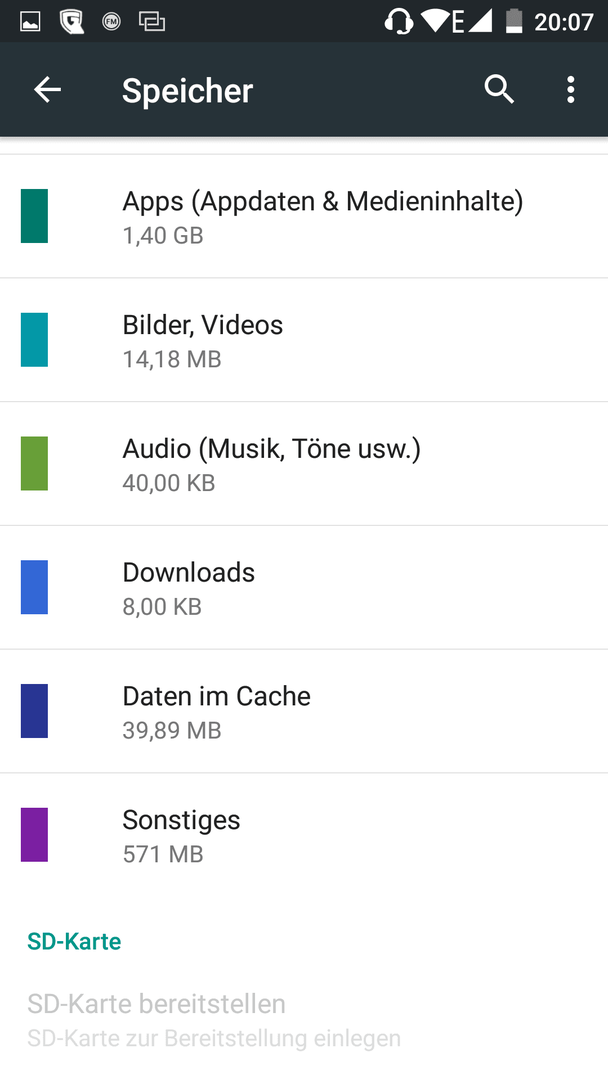Select Audio (Musik, Töne usw.) row
The image size is (608, 1080).
pos(304,464)
